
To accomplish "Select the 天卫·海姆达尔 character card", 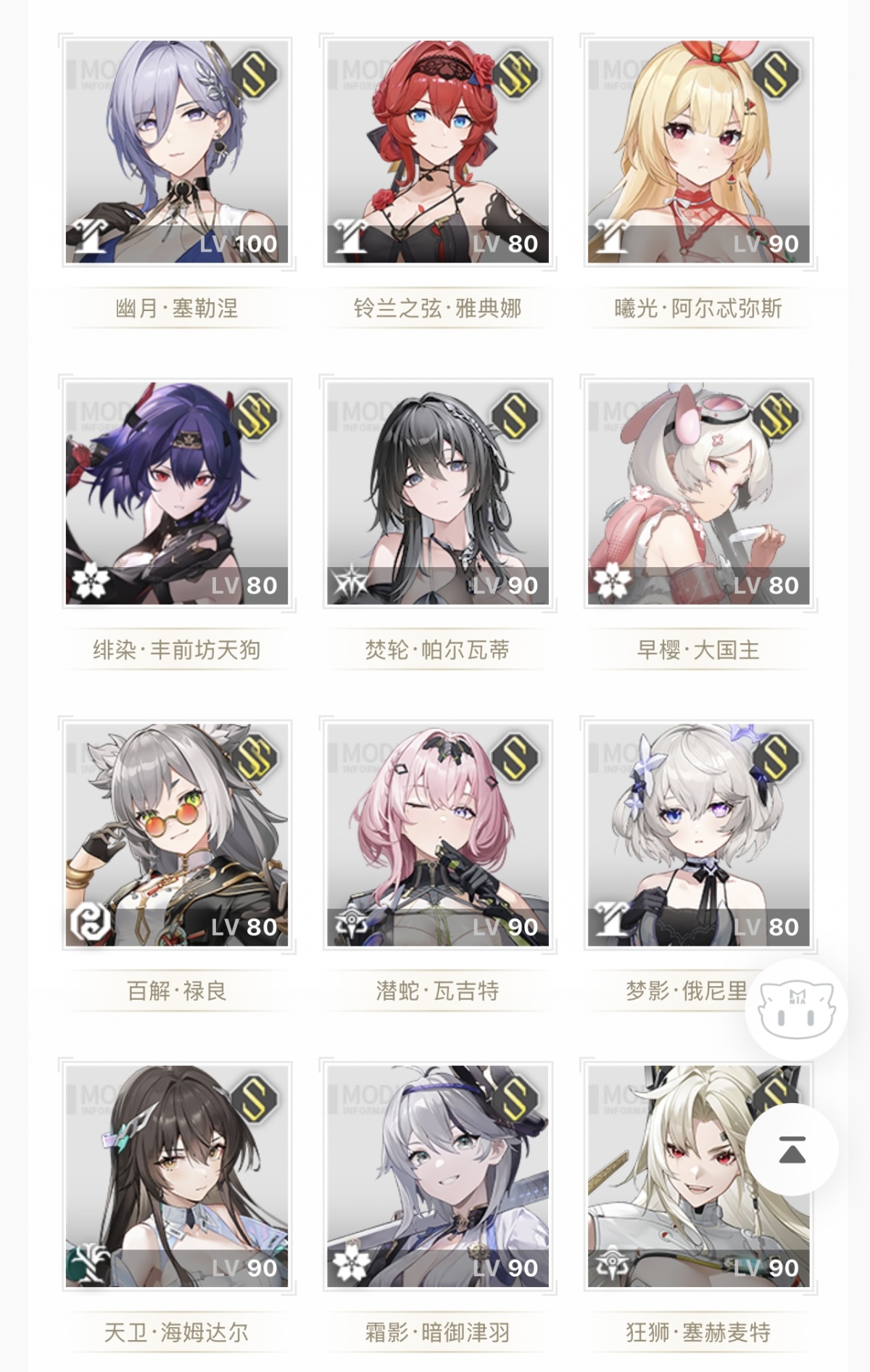I will 176,1175.
